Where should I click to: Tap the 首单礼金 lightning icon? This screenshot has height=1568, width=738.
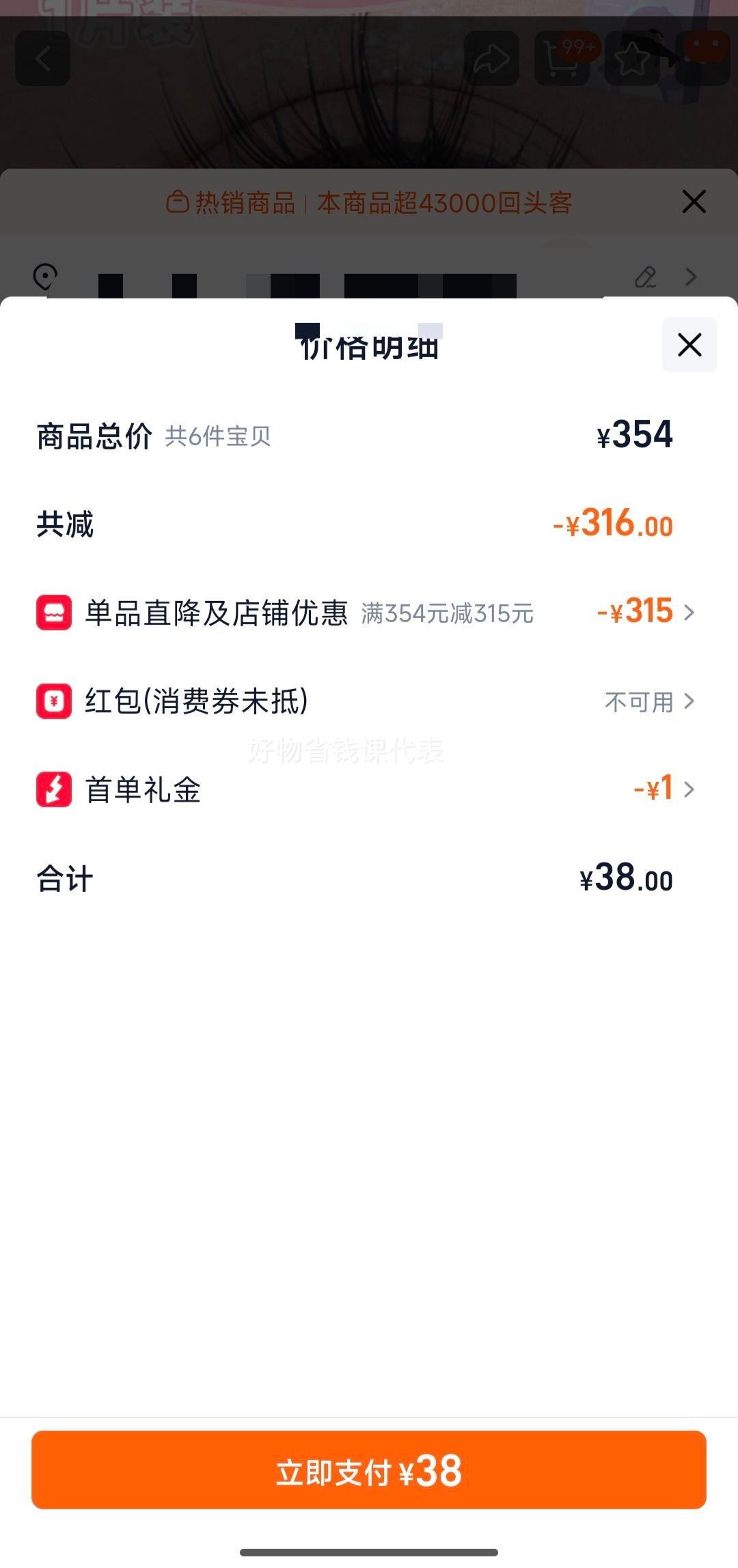53,790
